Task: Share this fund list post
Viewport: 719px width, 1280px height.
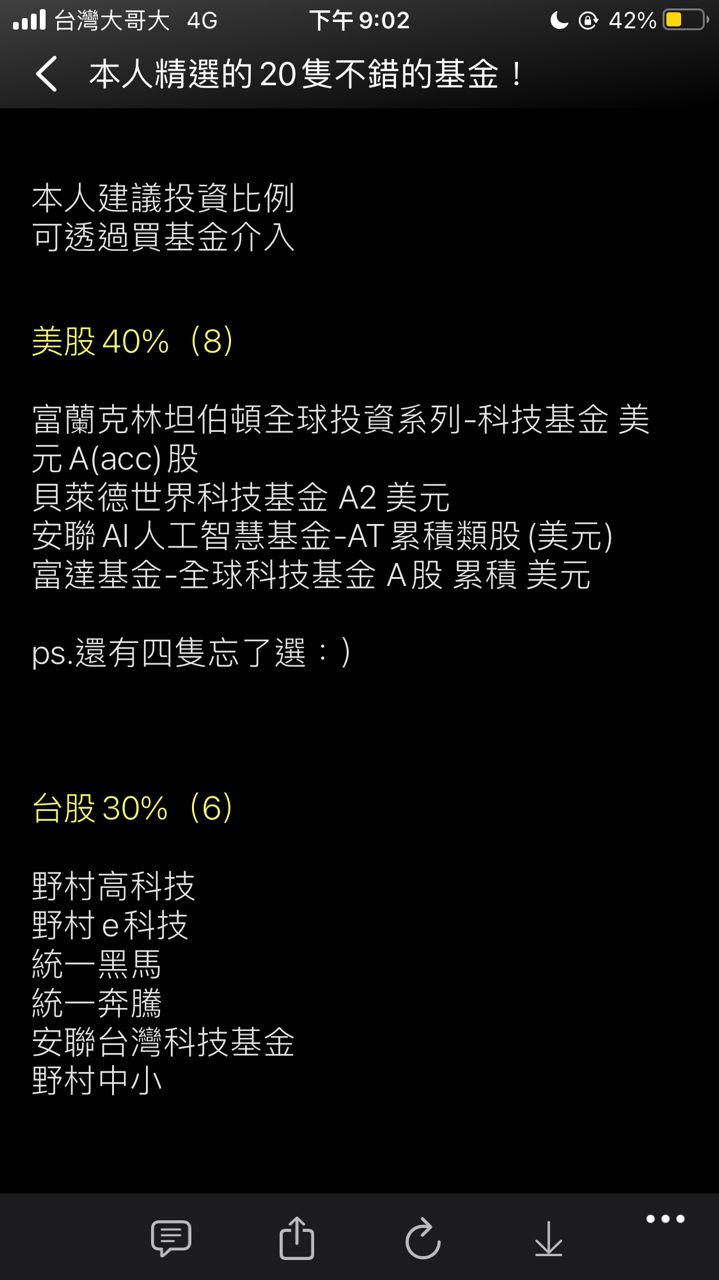Action: pyautogui.click(x=296, y=1239)
